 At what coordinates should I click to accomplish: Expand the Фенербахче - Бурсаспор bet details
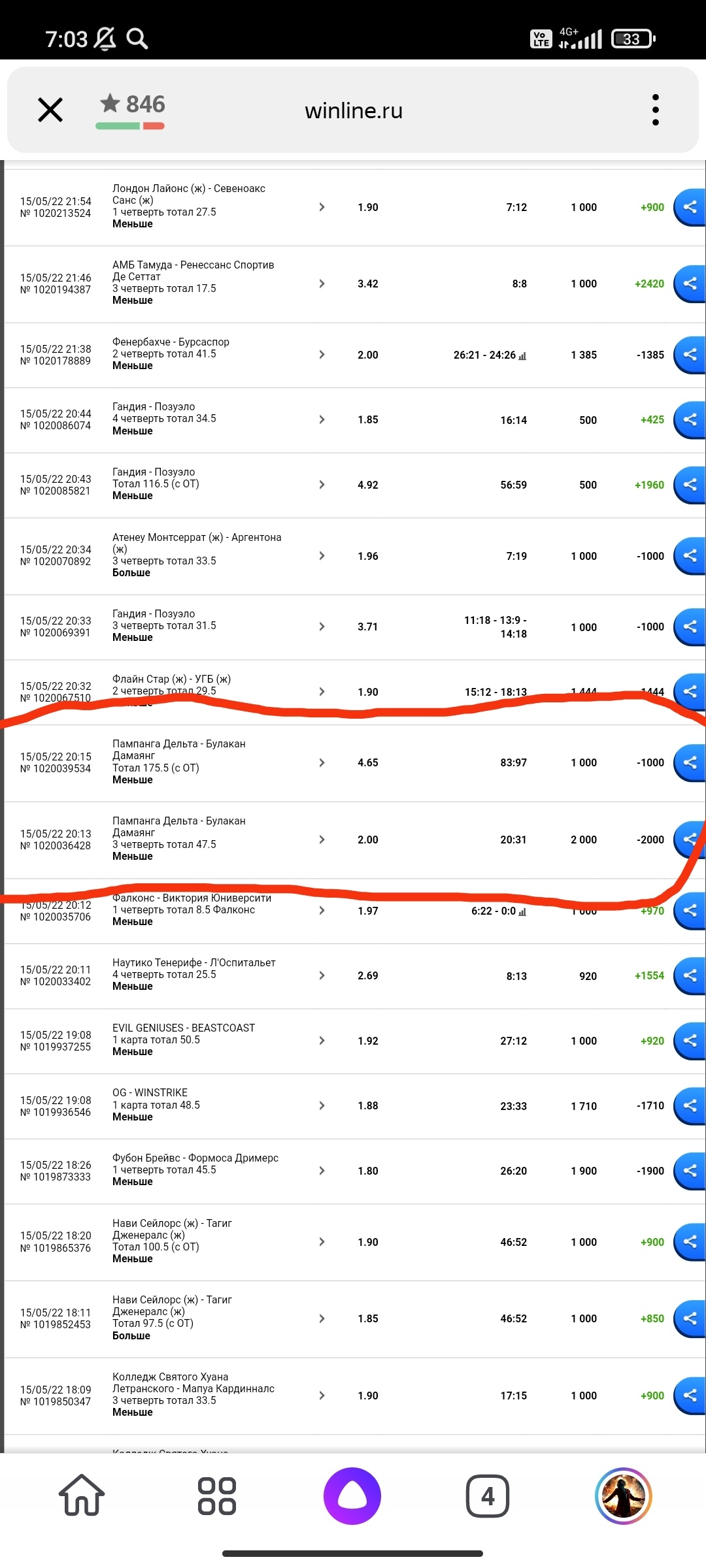(x=322, y=355)
